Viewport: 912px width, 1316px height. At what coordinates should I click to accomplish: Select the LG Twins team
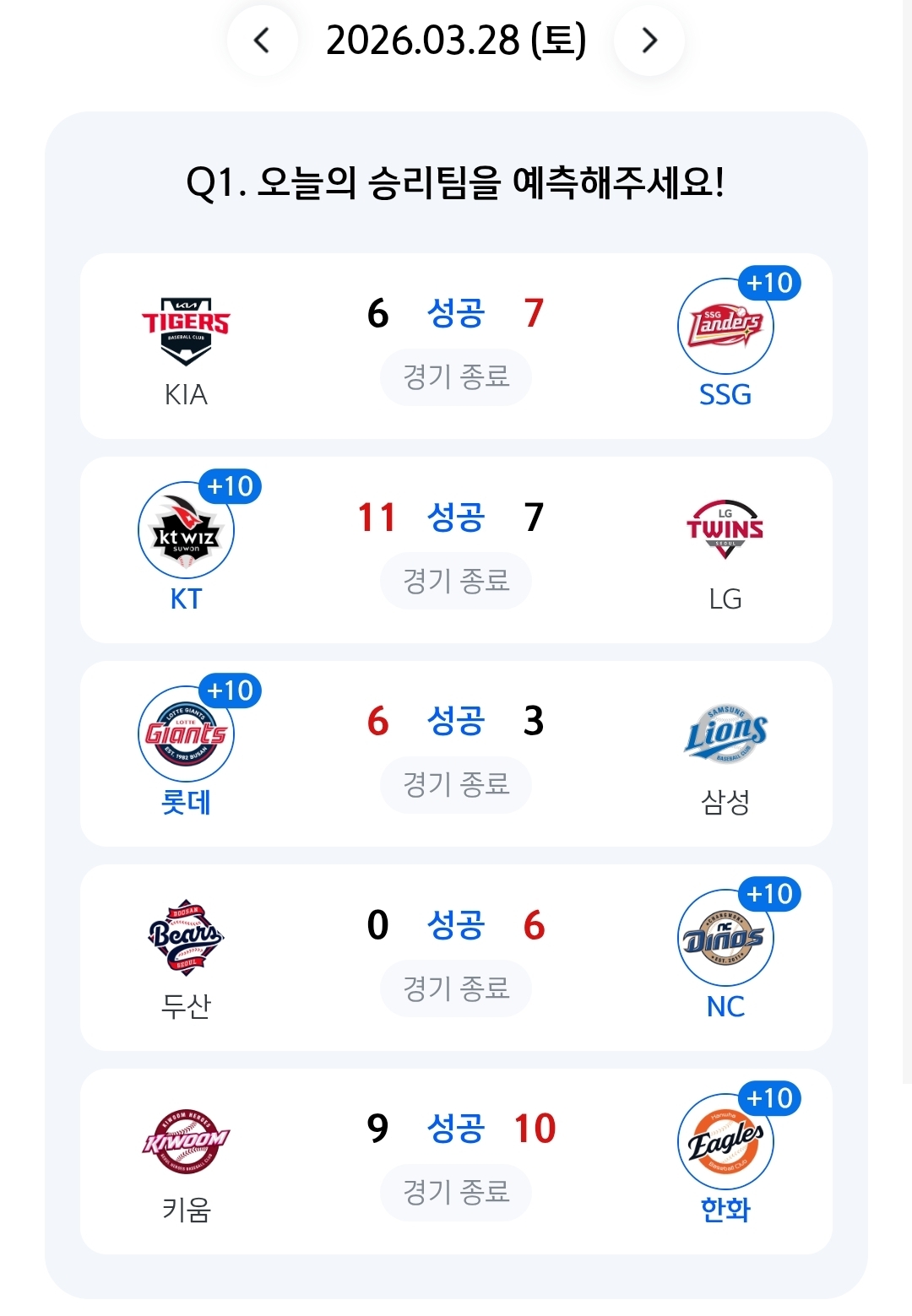(x=725, y=532)
